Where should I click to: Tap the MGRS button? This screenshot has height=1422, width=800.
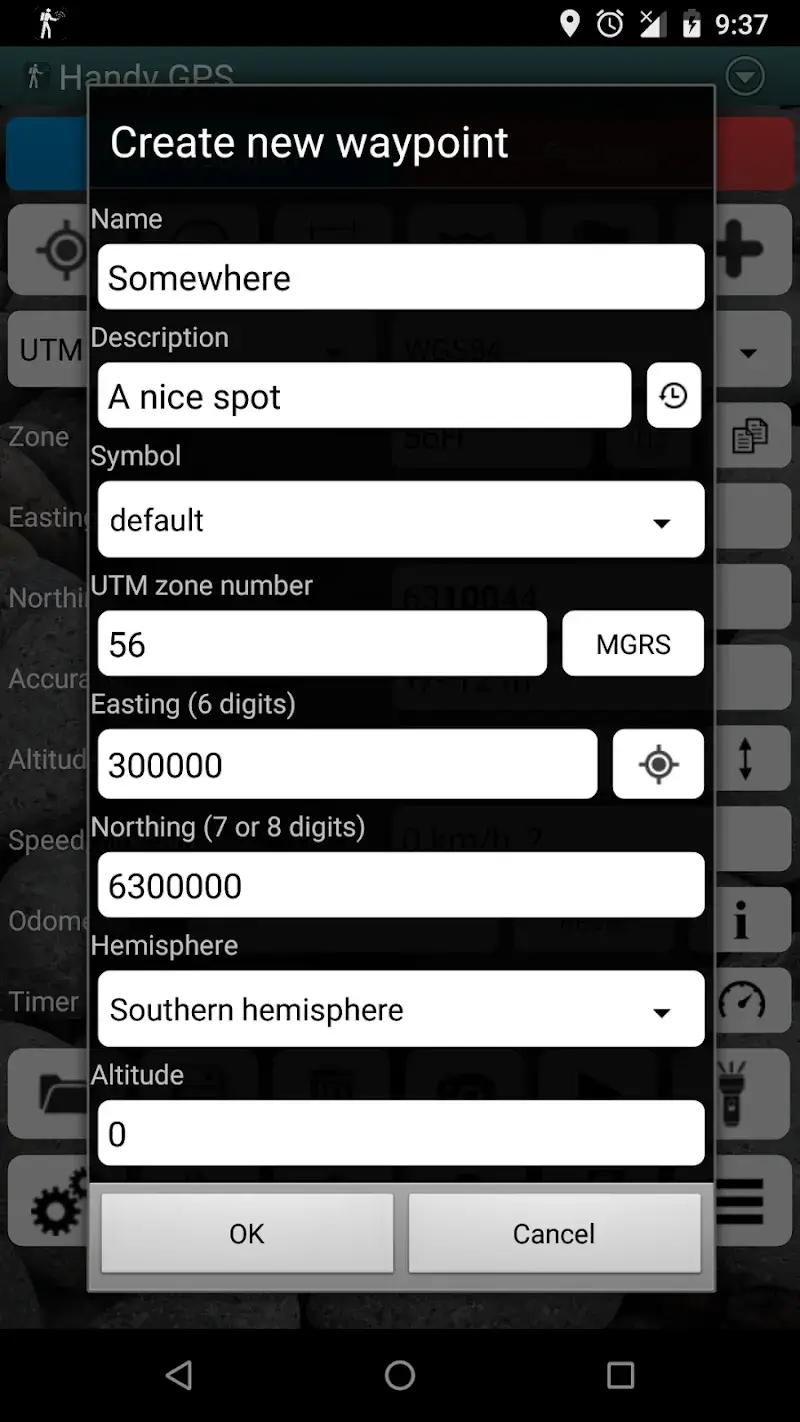pyautogui.click(x=633, y=644)
